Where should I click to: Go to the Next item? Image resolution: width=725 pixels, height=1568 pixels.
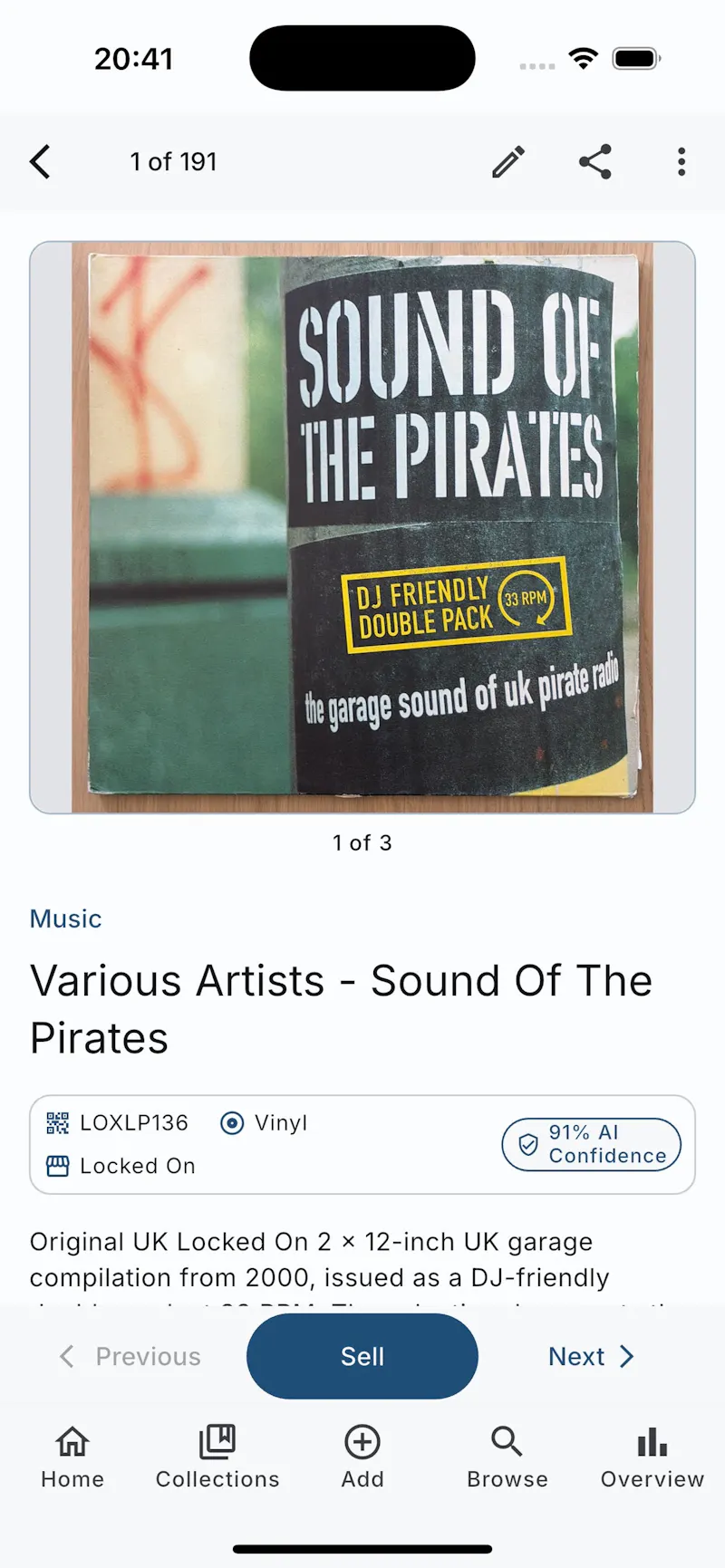[591, 1356]
